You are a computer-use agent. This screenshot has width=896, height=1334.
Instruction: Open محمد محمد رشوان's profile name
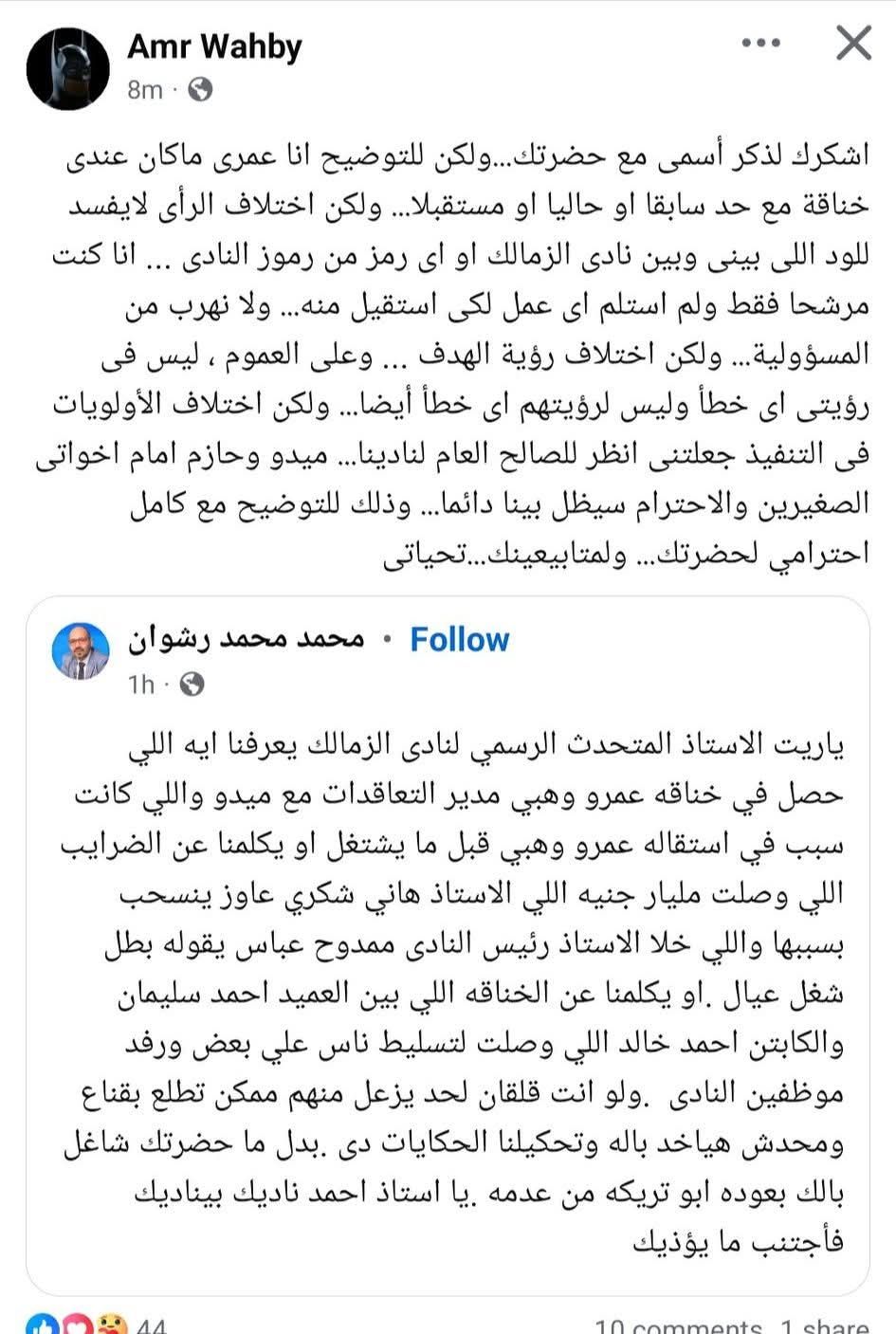[x=247, y=640]
